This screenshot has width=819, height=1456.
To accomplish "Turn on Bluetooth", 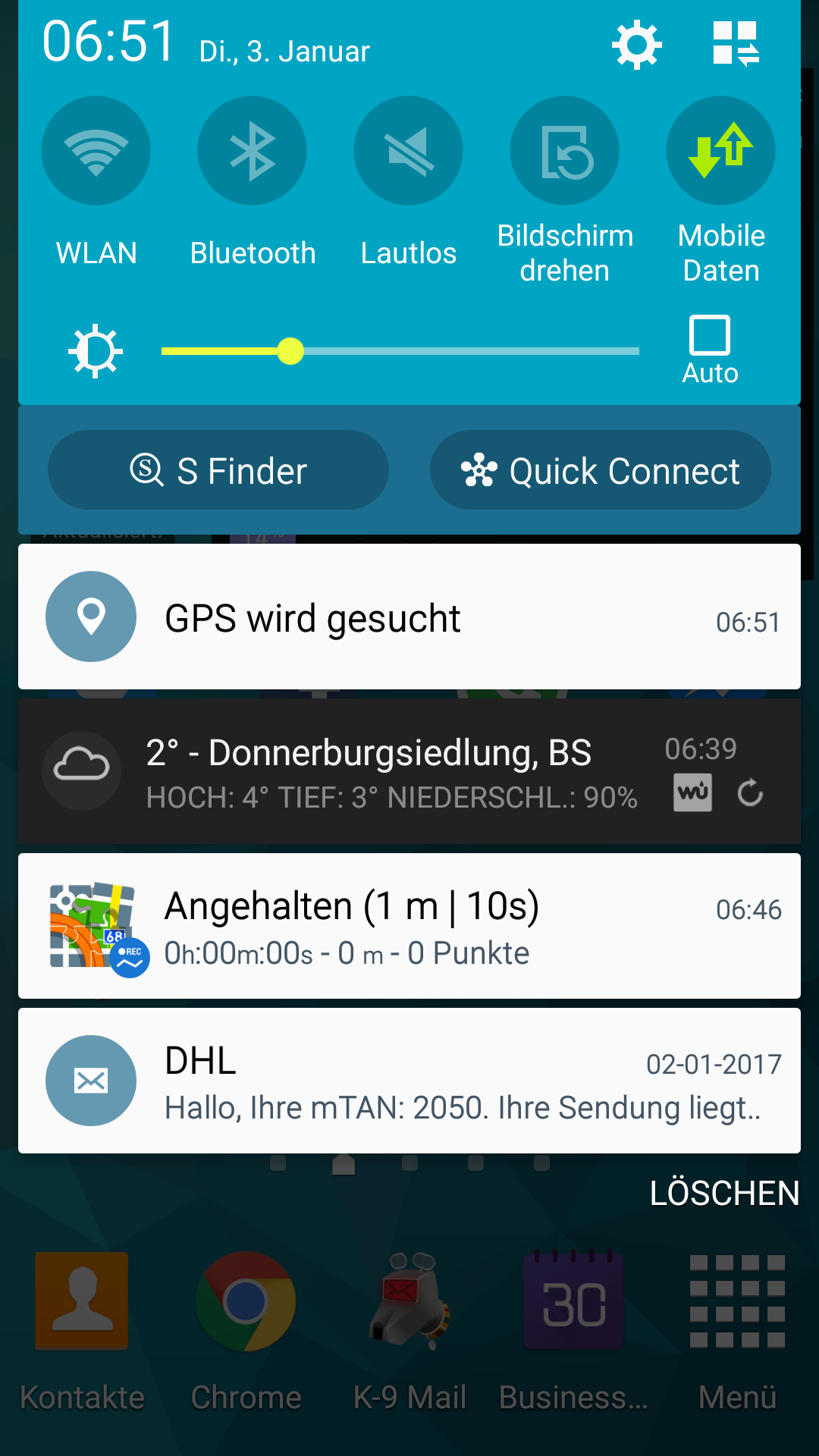I will click(252, 151).
